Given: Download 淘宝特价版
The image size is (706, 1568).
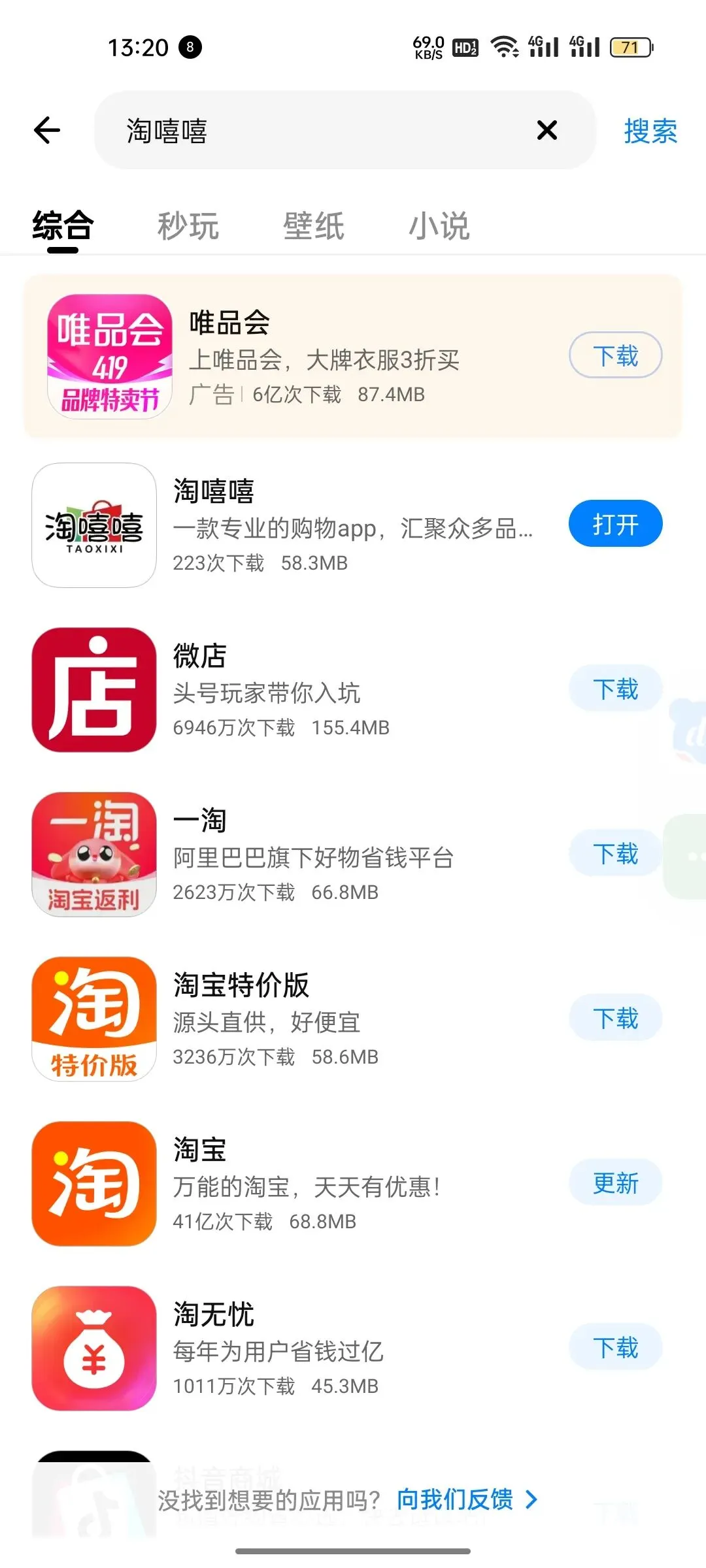Looking at the screenshot, I should click(615, 1018).
